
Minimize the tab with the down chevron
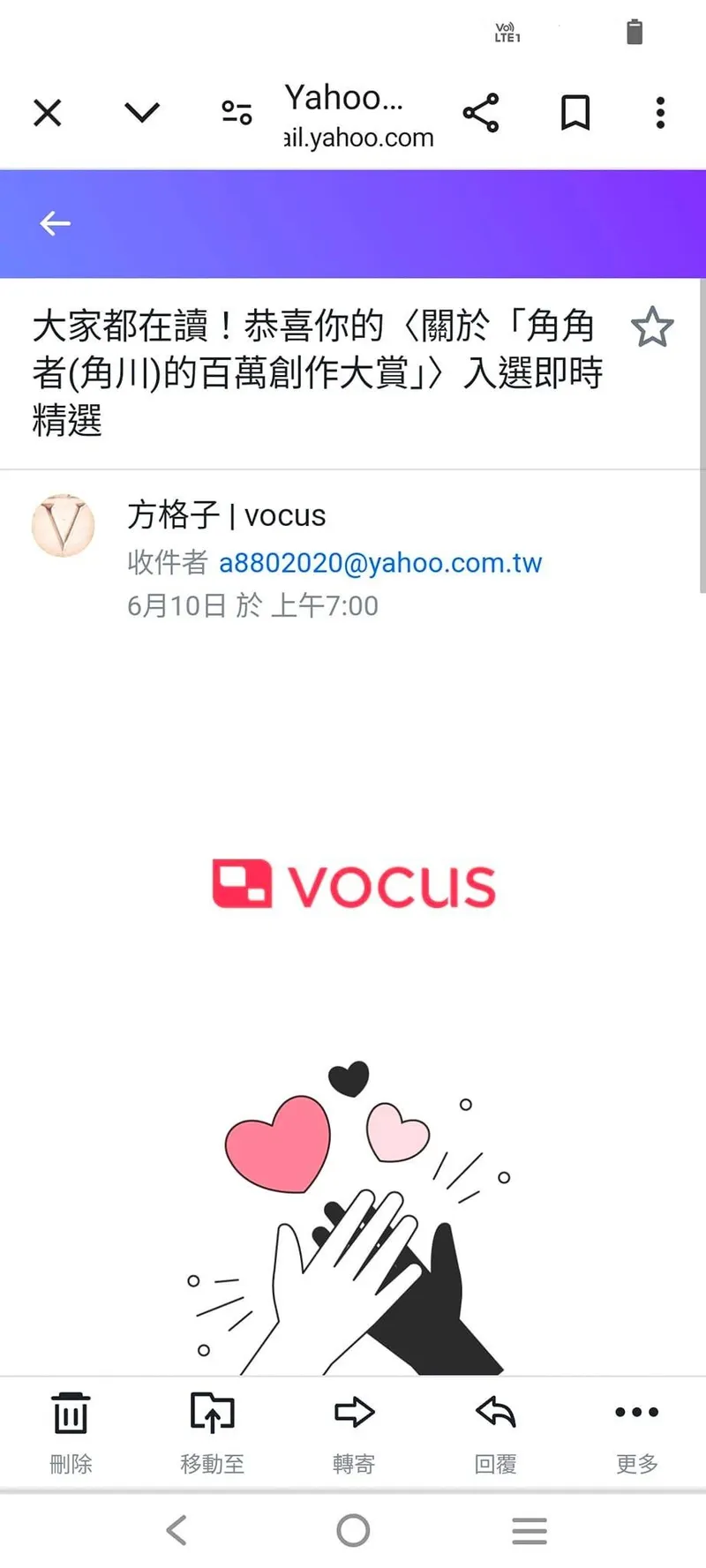[141, 113]
